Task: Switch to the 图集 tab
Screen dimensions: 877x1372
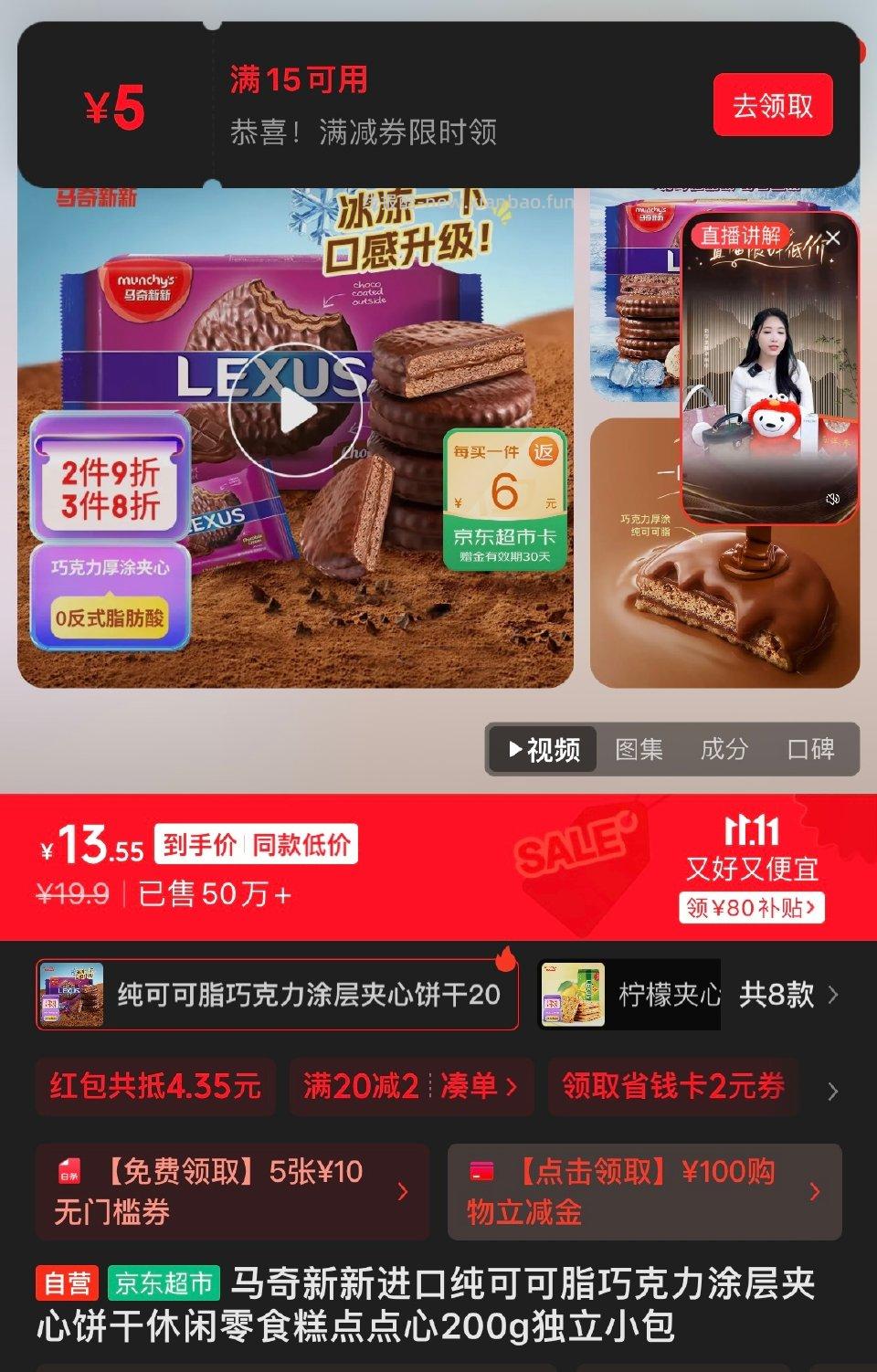Action: [x=639, y=747]
